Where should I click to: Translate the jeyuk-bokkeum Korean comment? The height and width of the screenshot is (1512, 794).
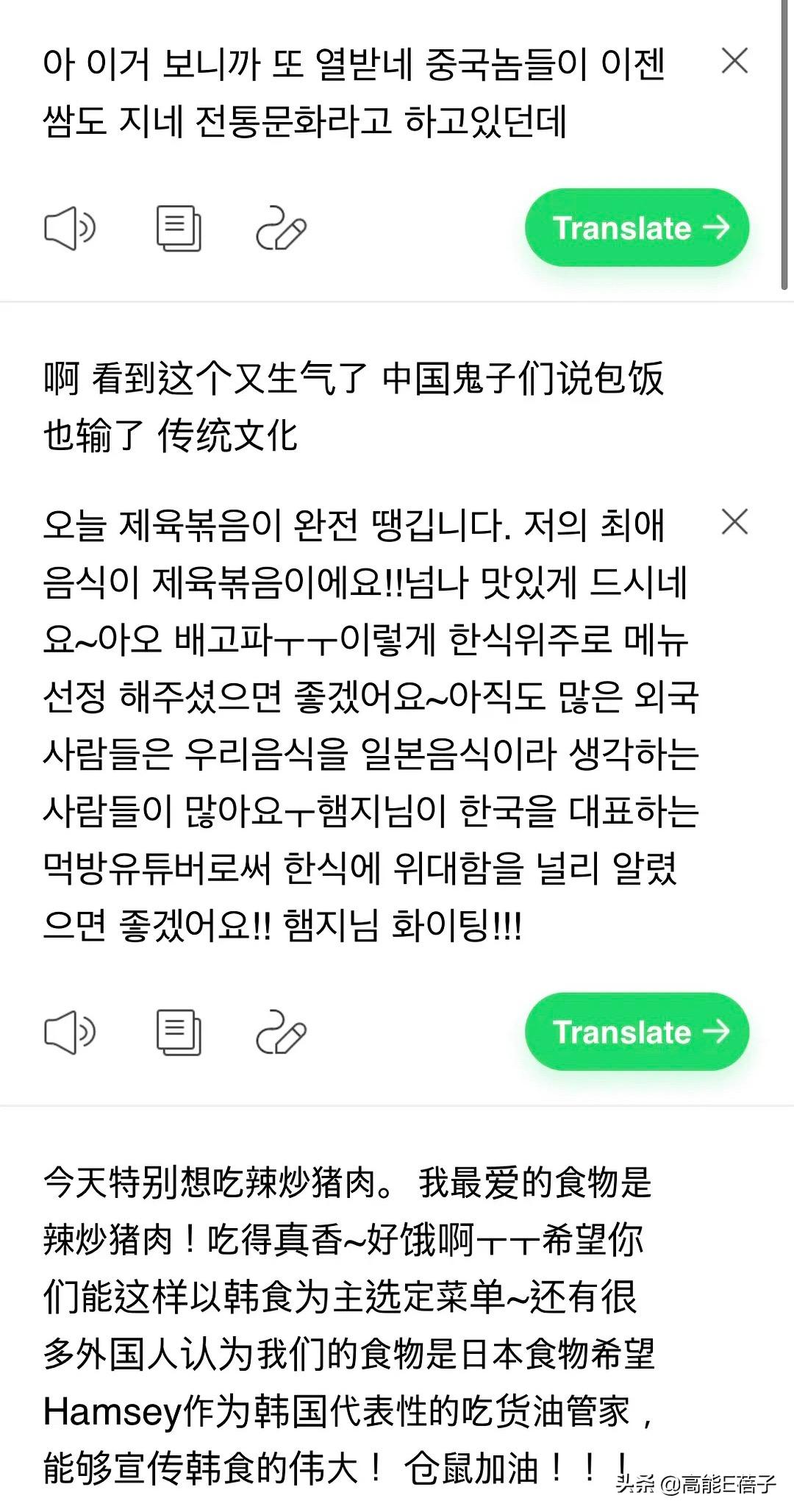click(636, 1032)
